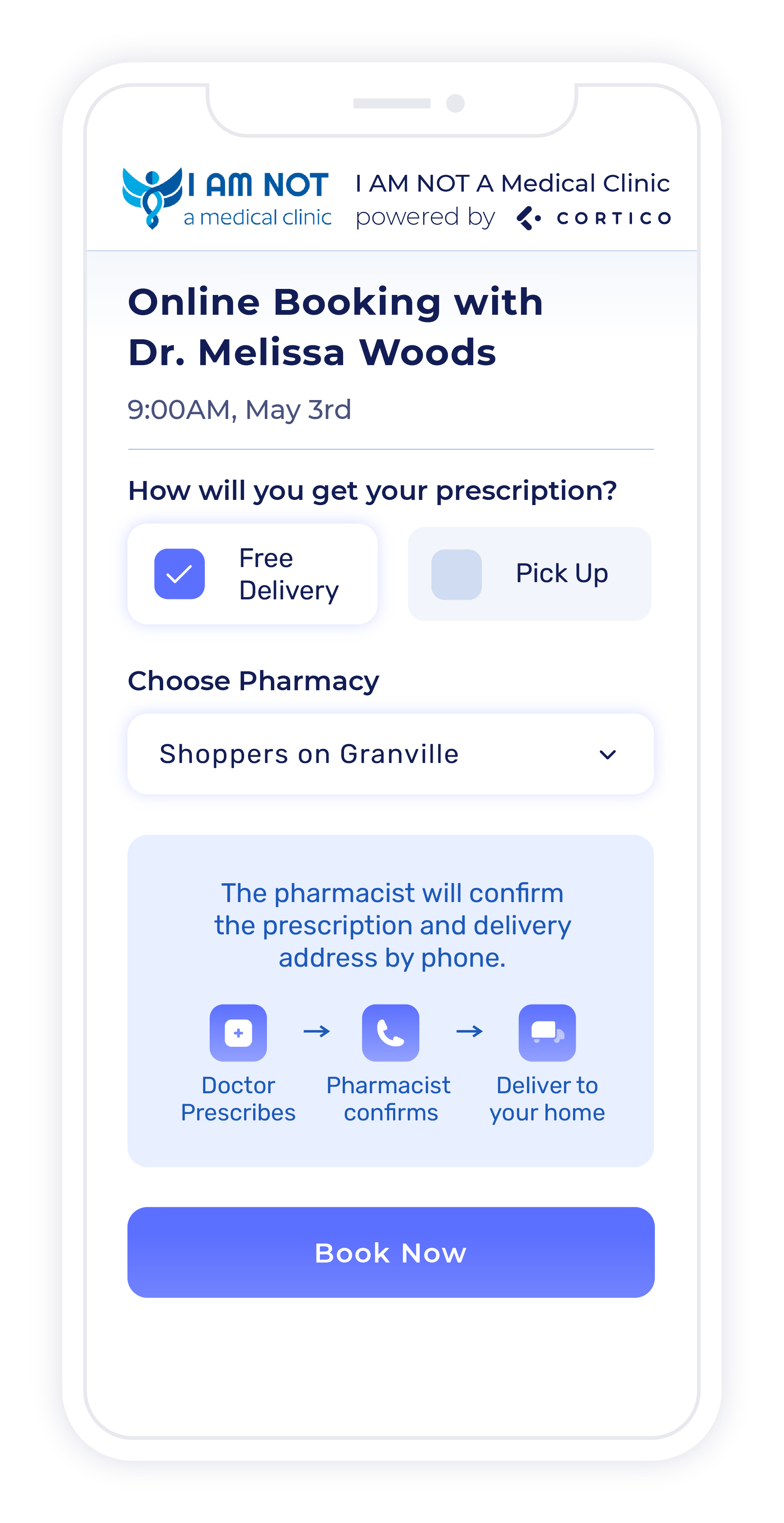The image size is (784, 1523).
Task: Select the Free Delivery option
Action: 252,574
